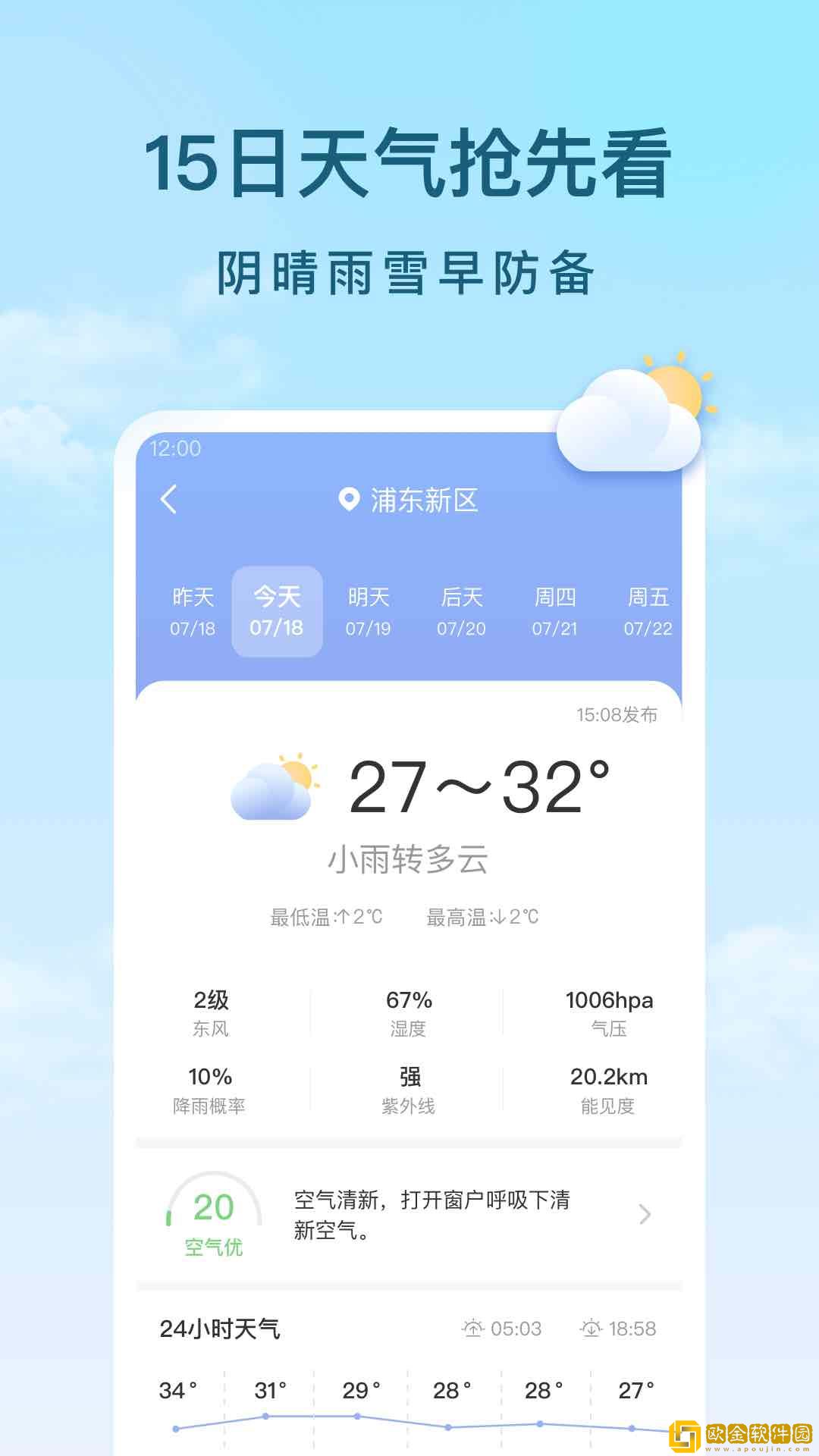Open the 昨天 07/18 weather view
Viewport: 819px width, 1456px height.
pyautogui.click(x=191, y=611)
